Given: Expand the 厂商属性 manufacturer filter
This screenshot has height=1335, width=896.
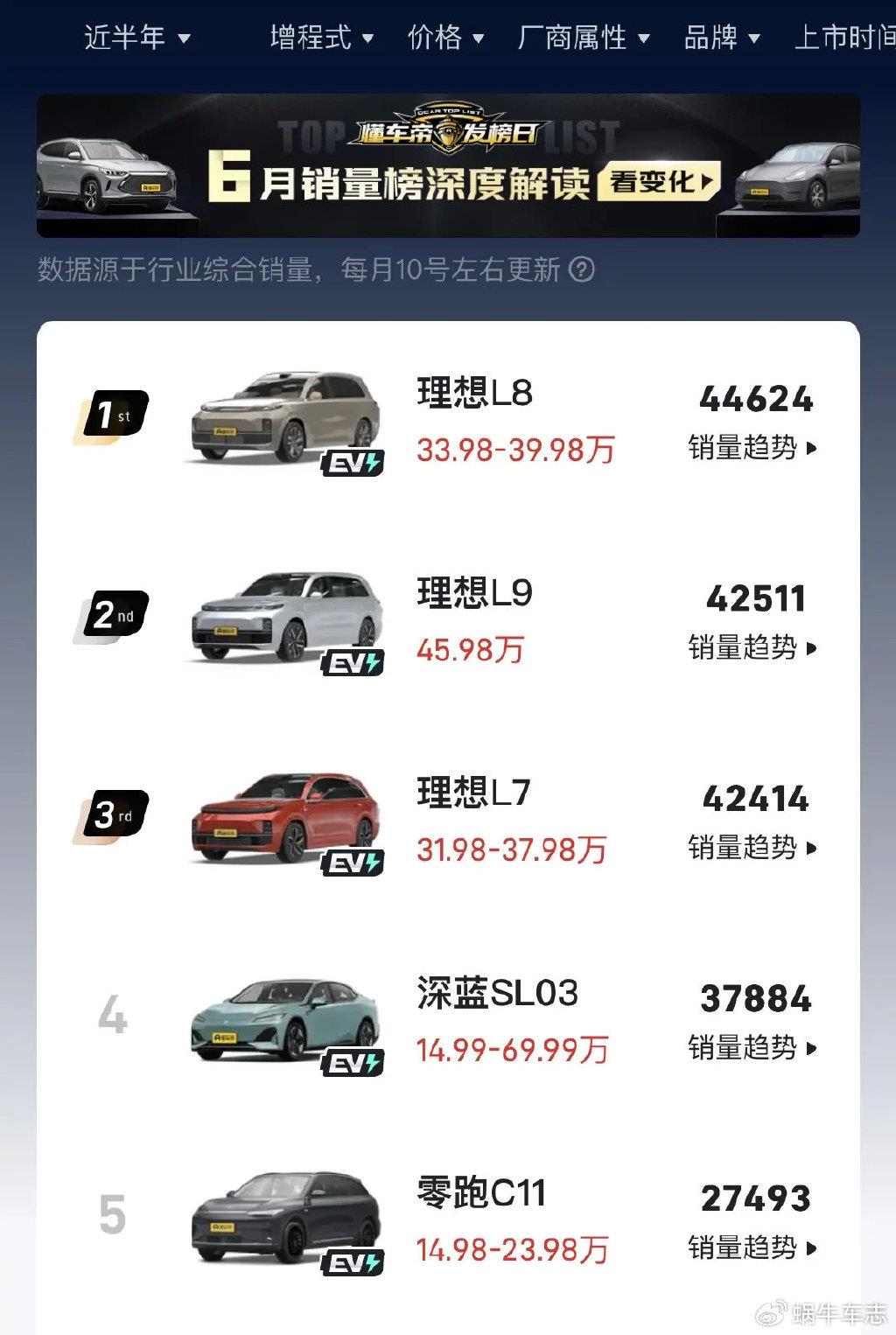Looking at the screenshot, I should [583, 38].
